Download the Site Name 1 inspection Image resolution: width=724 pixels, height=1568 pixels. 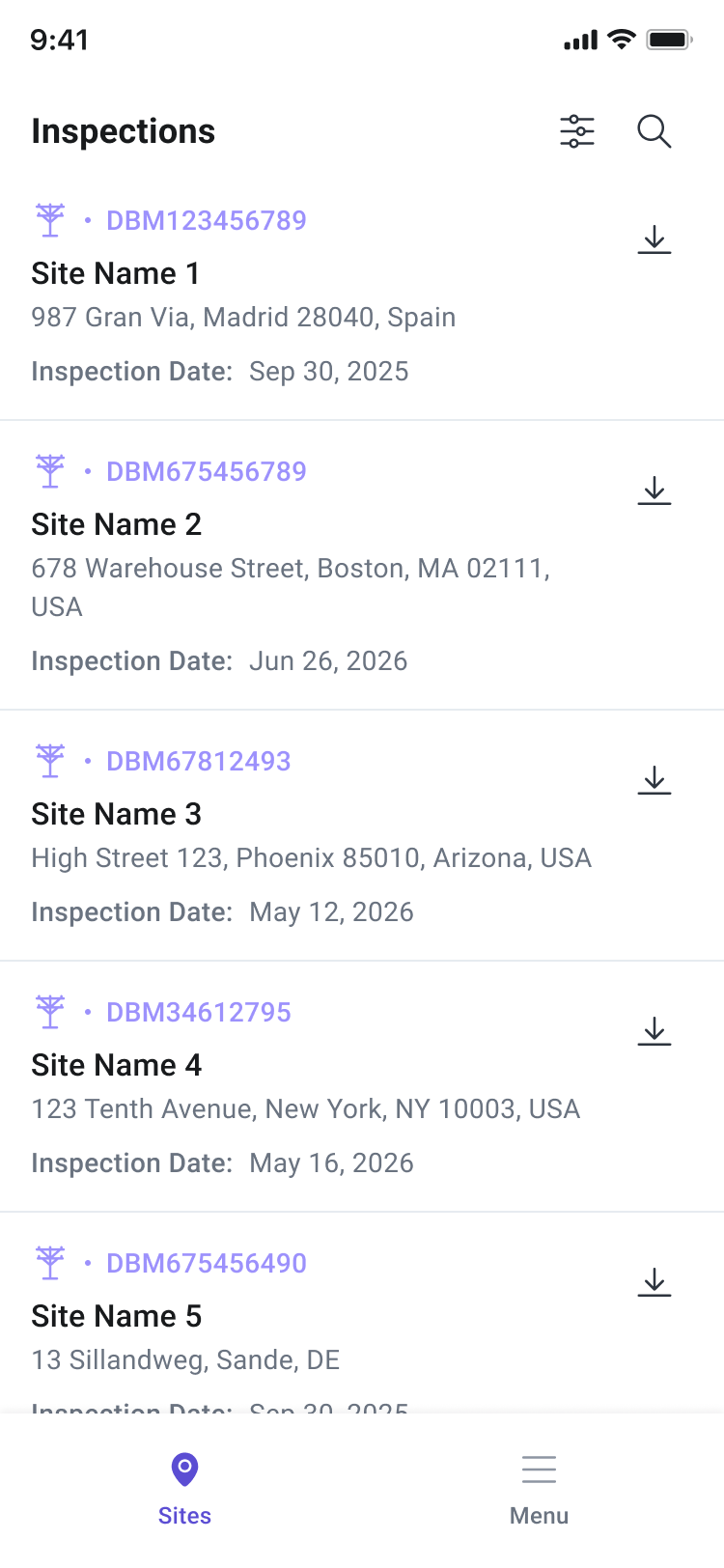click(x=654, y=239)
